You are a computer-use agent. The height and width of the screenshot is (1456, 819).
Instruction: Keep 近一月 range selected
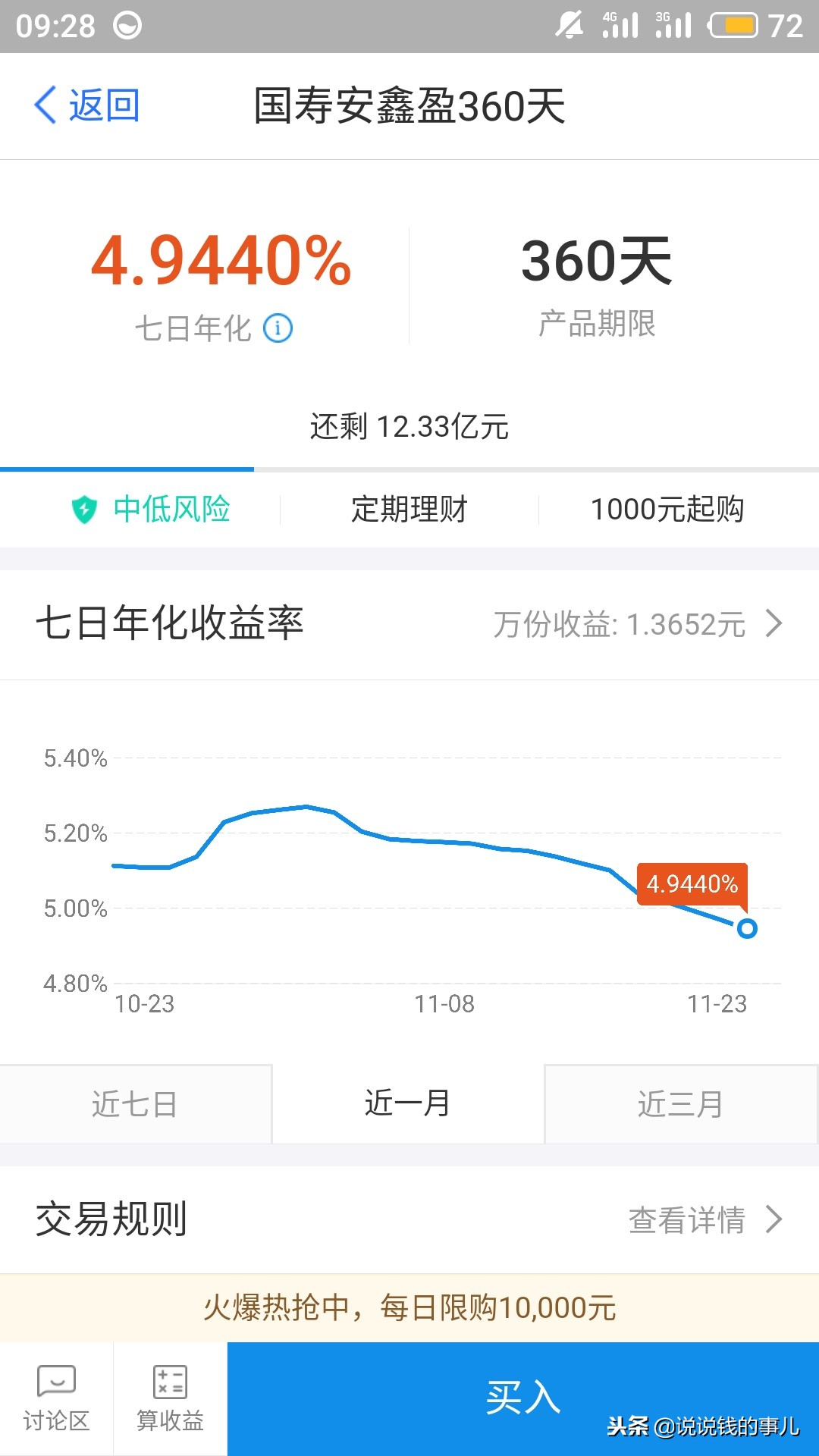point(407,1105)
